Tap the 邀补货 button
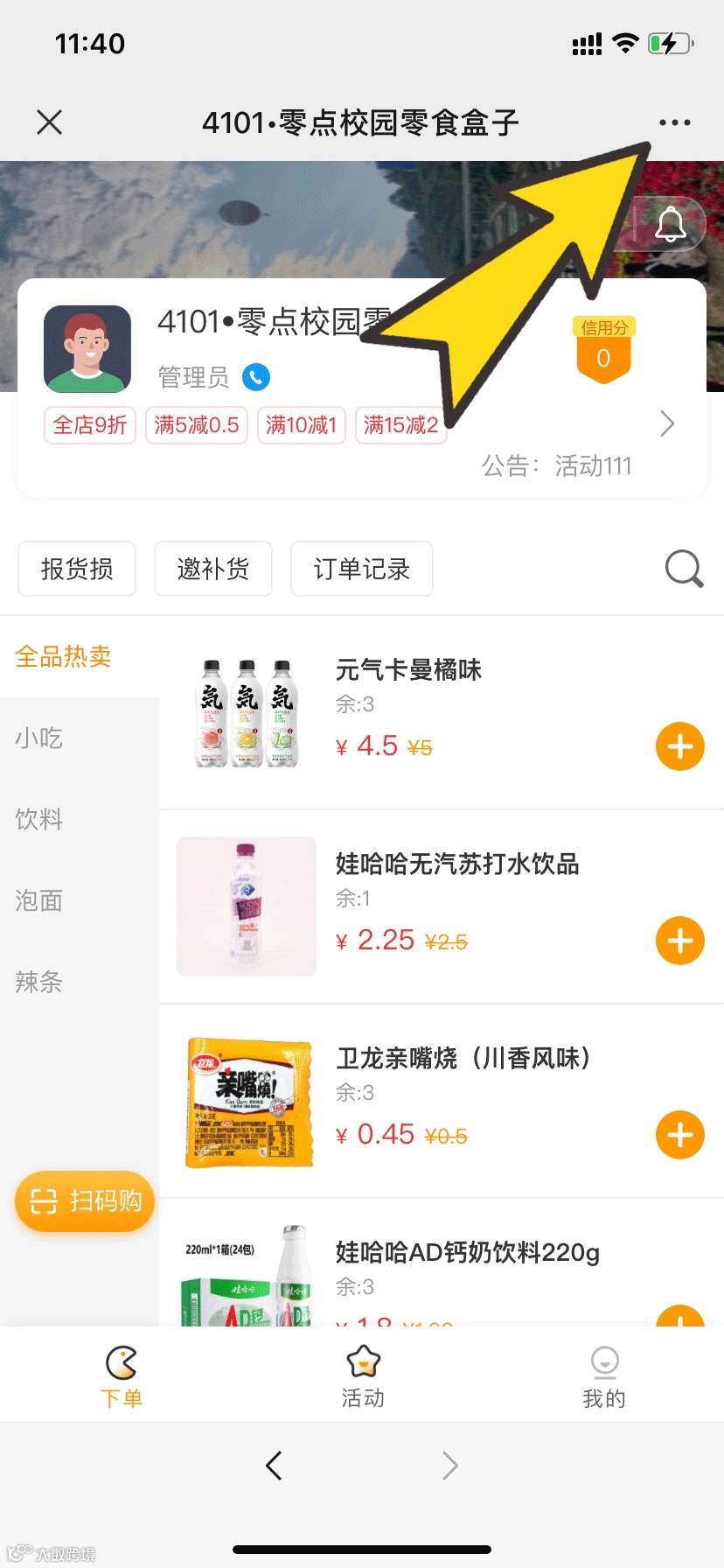 [213, 569]
